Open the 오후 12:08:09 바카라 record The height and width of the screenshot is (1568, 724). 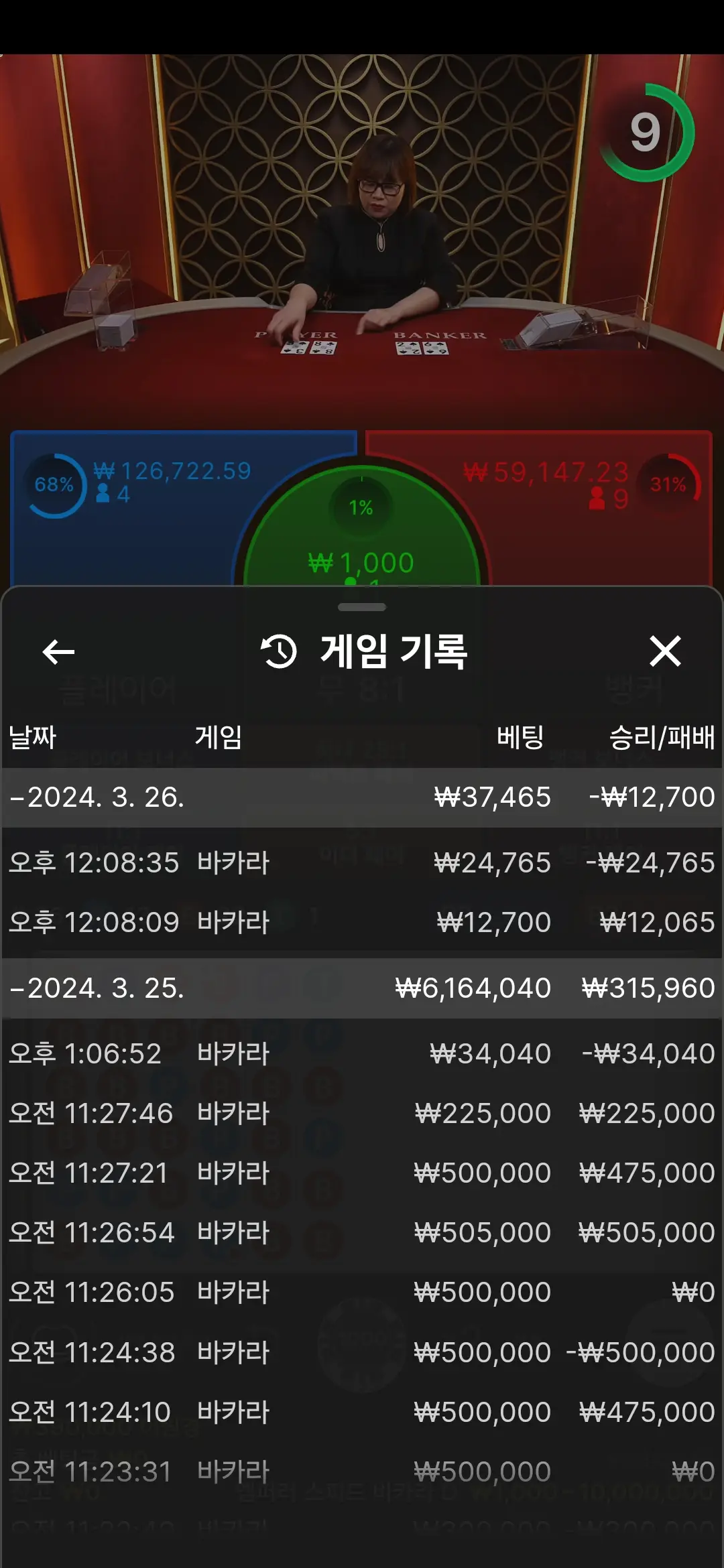pos(362,922)
